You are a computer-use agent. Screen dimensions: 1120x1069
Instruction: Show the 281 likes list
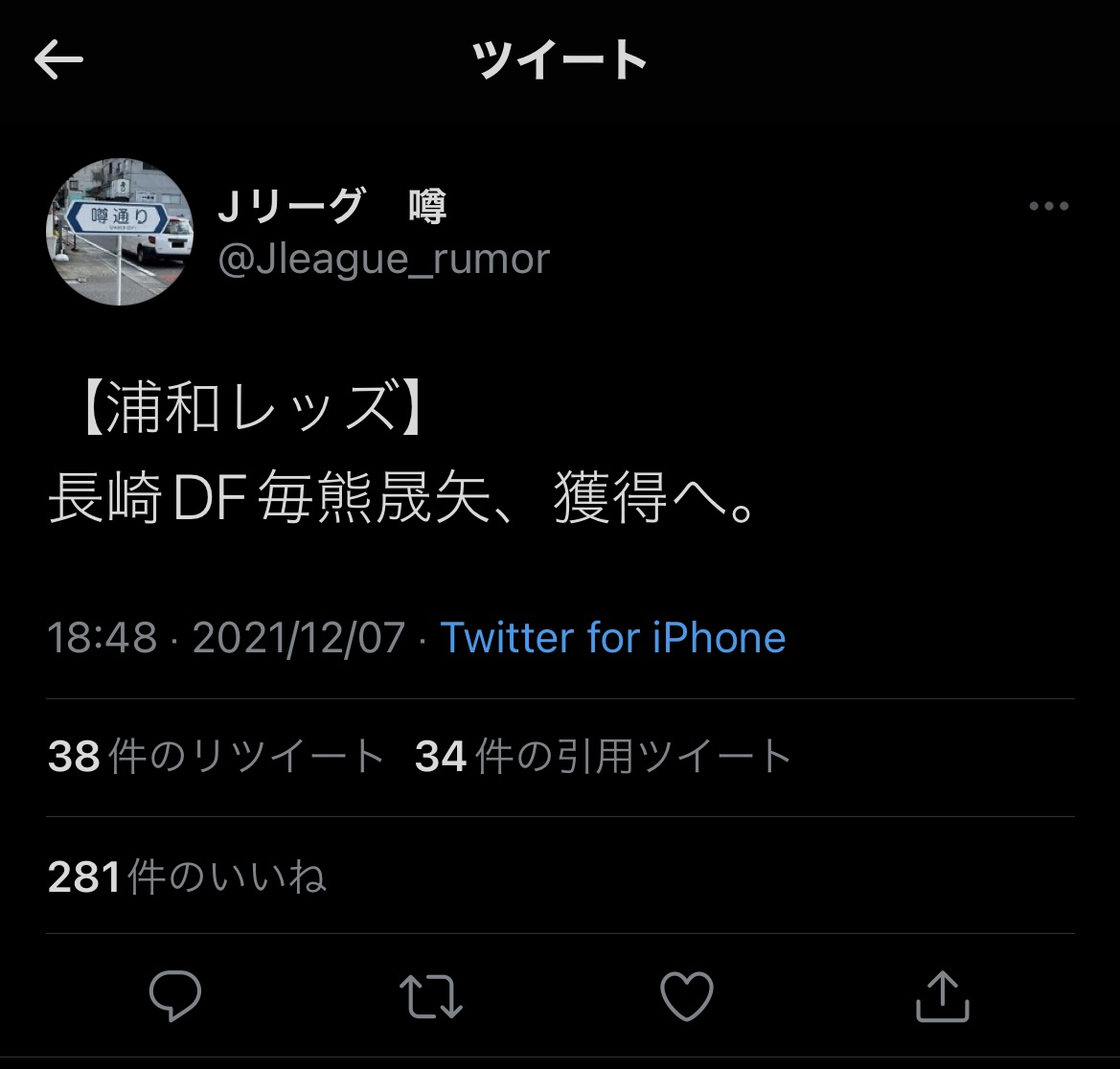point(187,876)
